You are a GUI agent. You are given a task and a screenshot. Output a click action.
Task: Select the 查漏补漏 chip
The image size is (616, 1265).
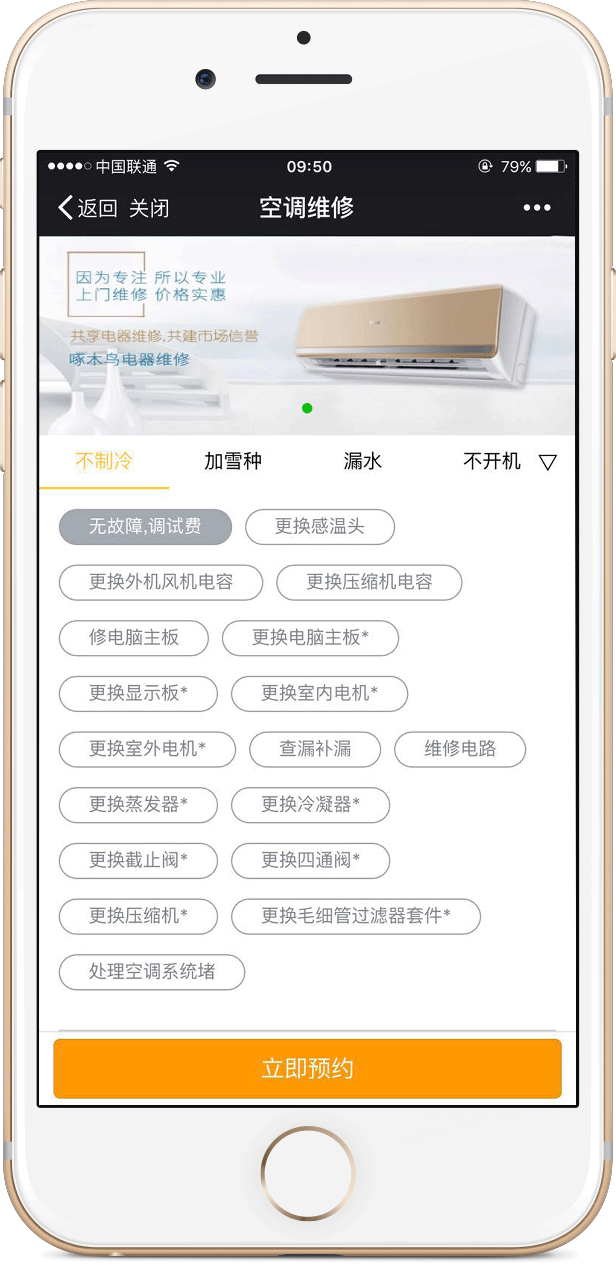315,748
